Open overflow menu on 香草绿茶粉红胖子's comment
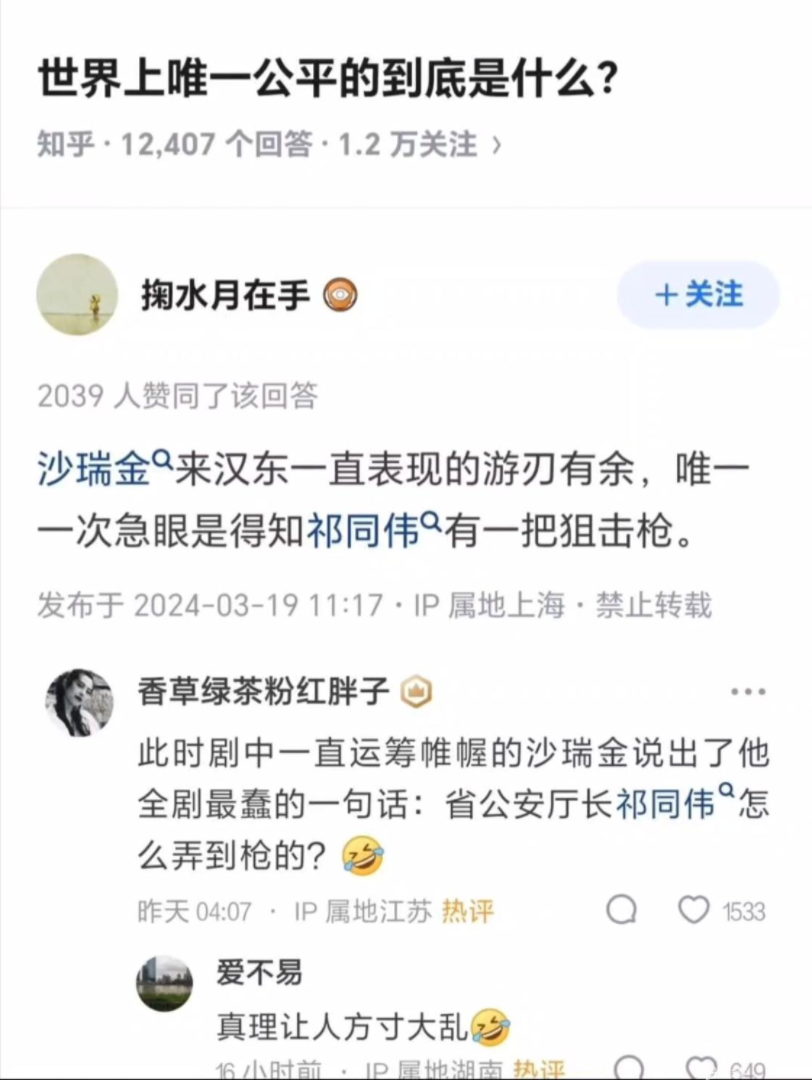The height and width of the screenshot is (1080, 812). pyautogui.click(x=747, y=692)
